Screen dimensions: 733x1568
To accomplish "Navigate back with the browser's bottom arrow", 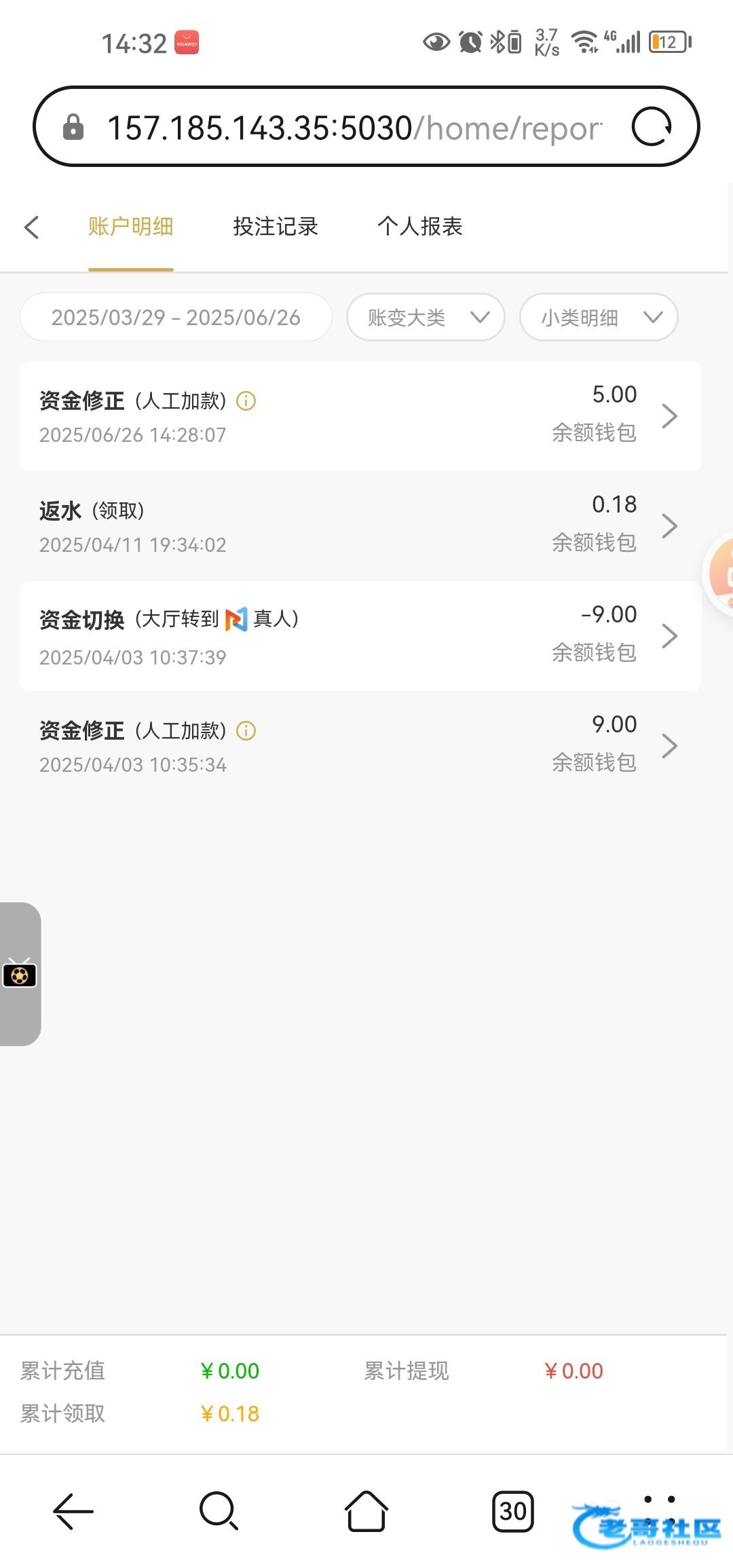I will pyautogui.click(x=73, y=1511).
